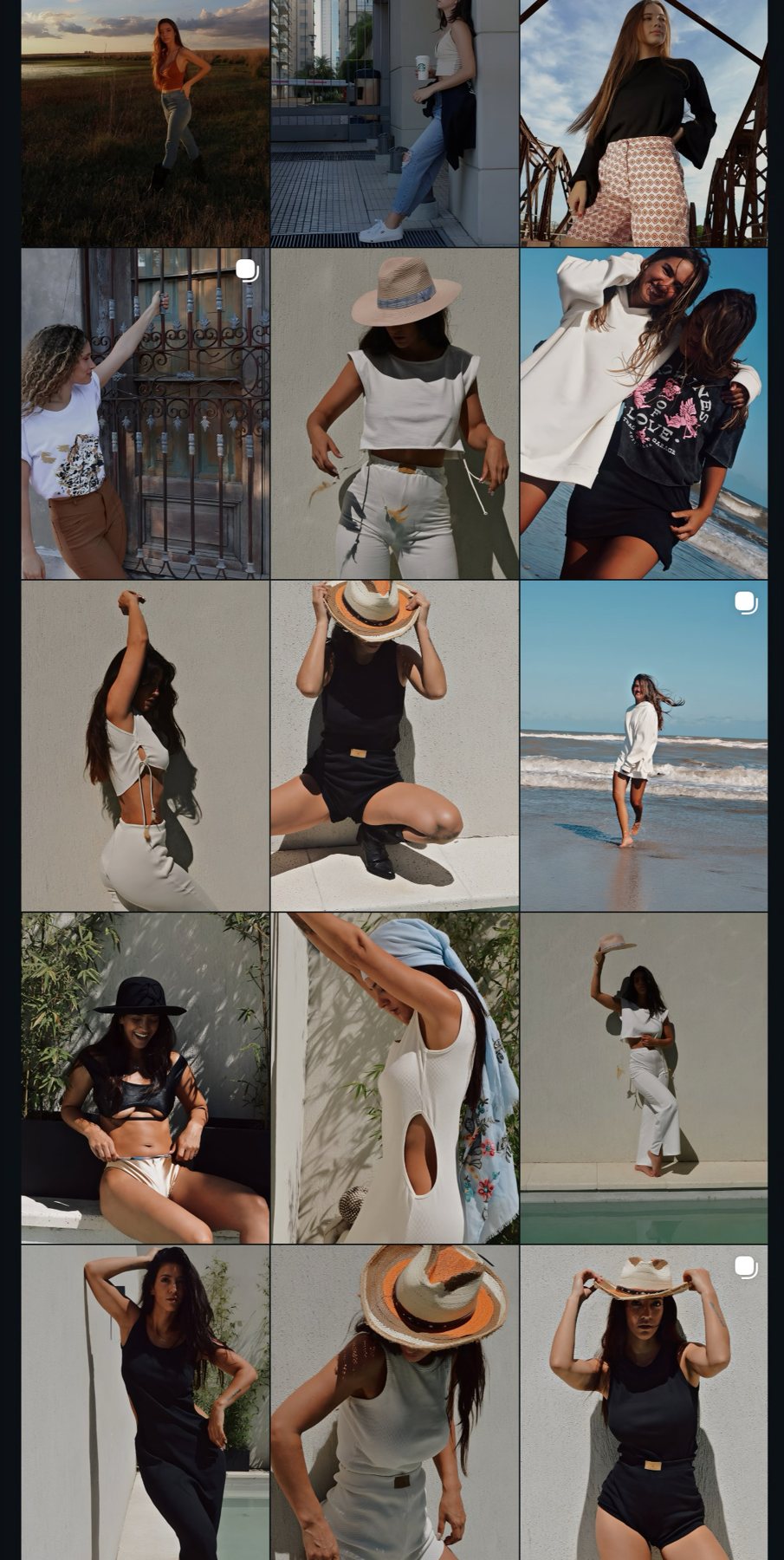Open the black hat seated post with bamboo
The height and width of the screenshot is (1560, 784).
146,1078
